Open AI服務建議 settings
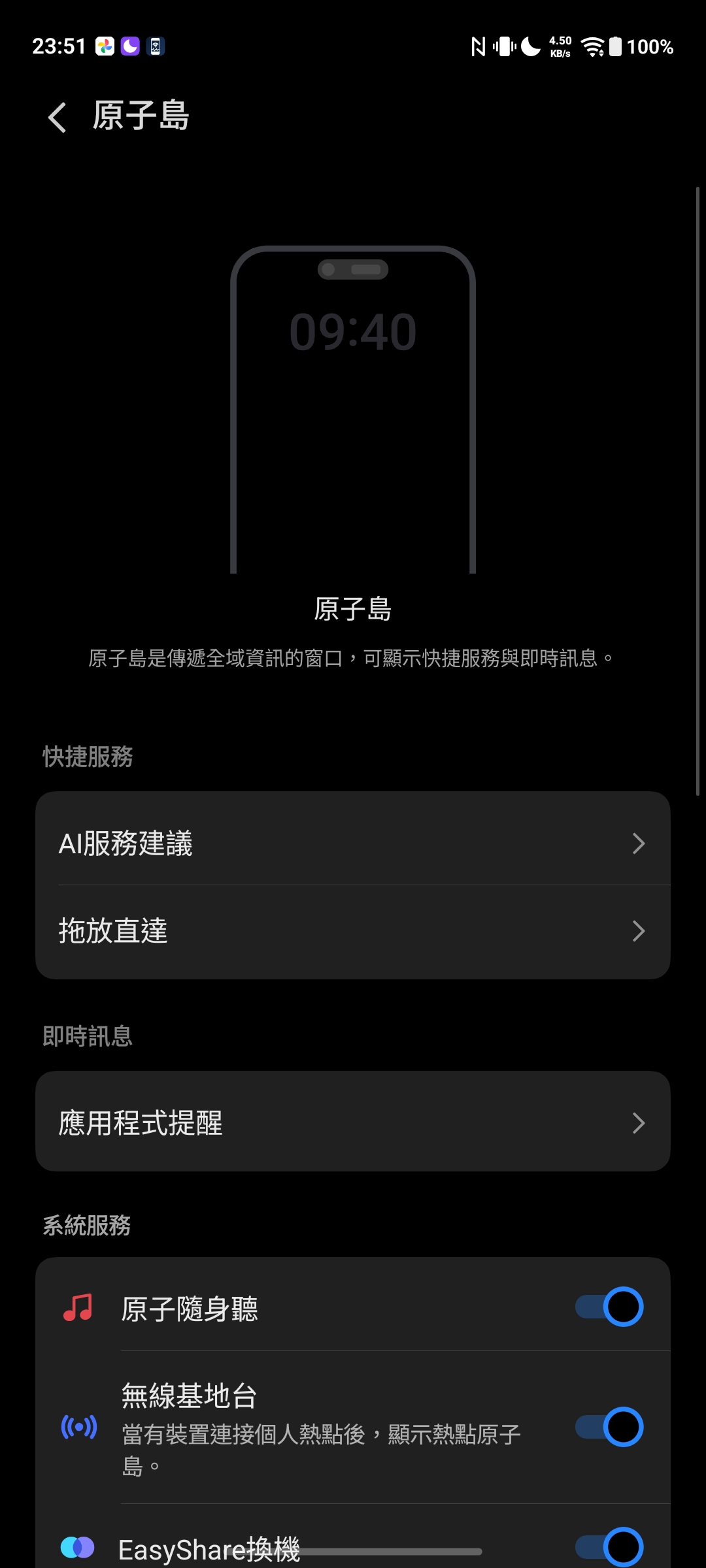Screen dimensions: 706x1568 pyautogui.click(x=353, y=843)
